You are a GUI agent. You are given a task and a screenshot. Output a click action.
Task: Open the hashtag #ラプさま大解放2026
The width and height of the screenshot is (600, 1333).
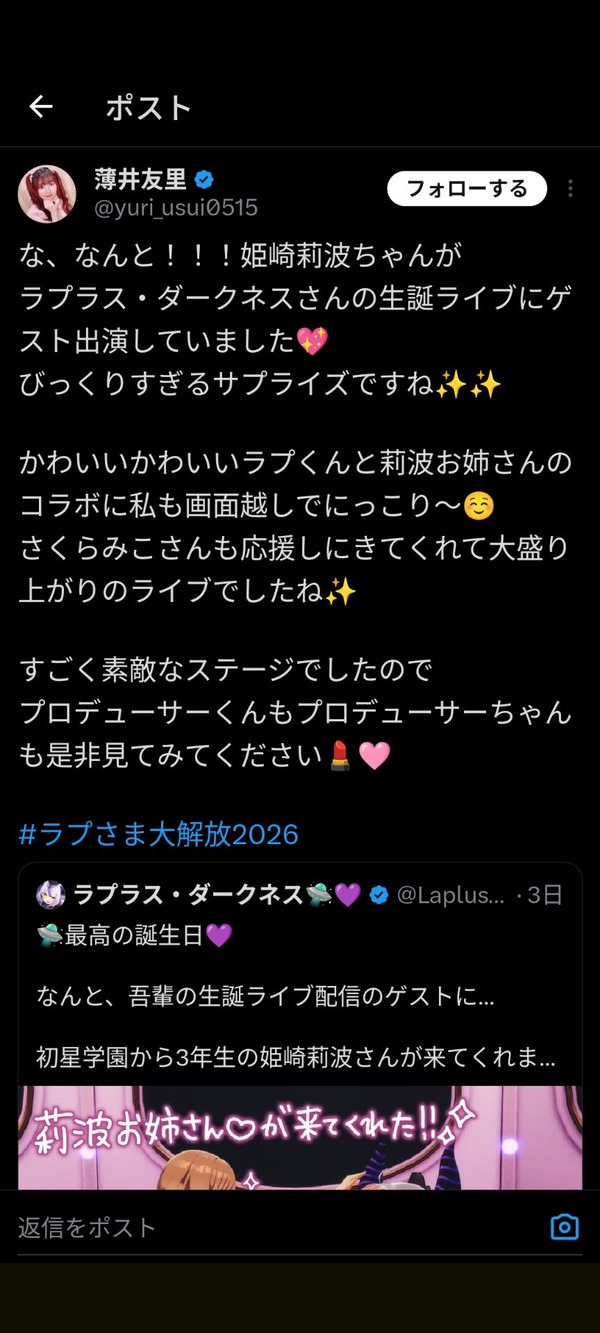(159, 833)
